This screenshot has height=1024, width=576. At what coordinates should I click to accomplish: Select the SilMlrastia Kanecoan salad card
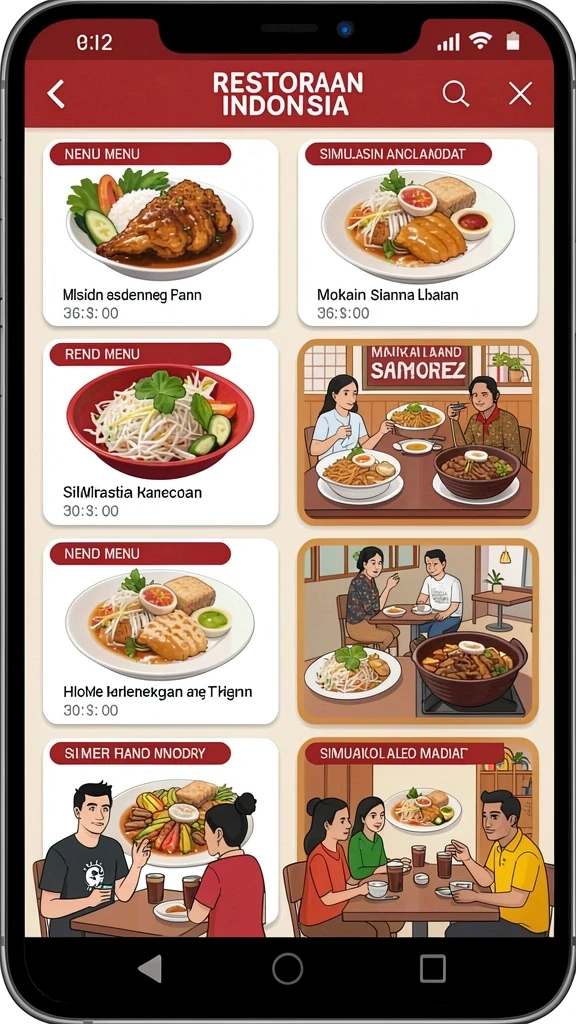point(161,432)
